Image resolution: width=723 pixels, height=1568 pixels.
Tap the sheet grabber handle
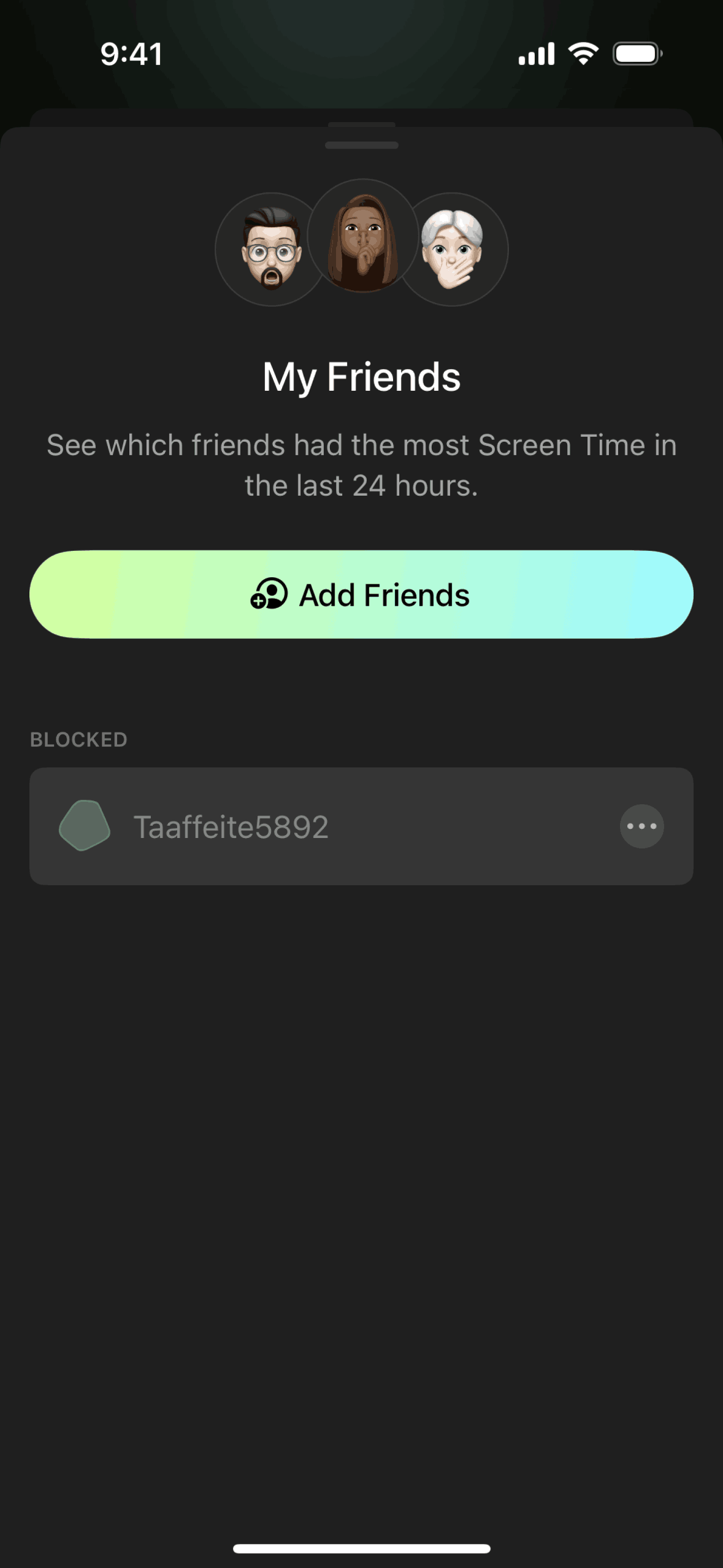point(361,145)
